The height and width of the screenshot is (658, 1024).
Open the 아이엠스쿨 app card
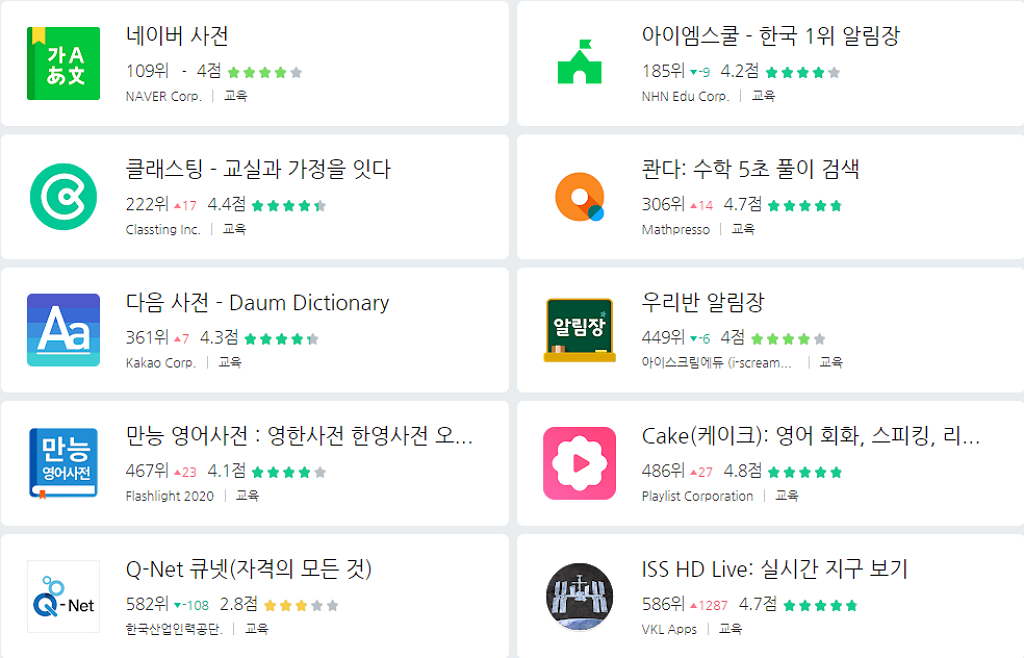click(770, 38)
